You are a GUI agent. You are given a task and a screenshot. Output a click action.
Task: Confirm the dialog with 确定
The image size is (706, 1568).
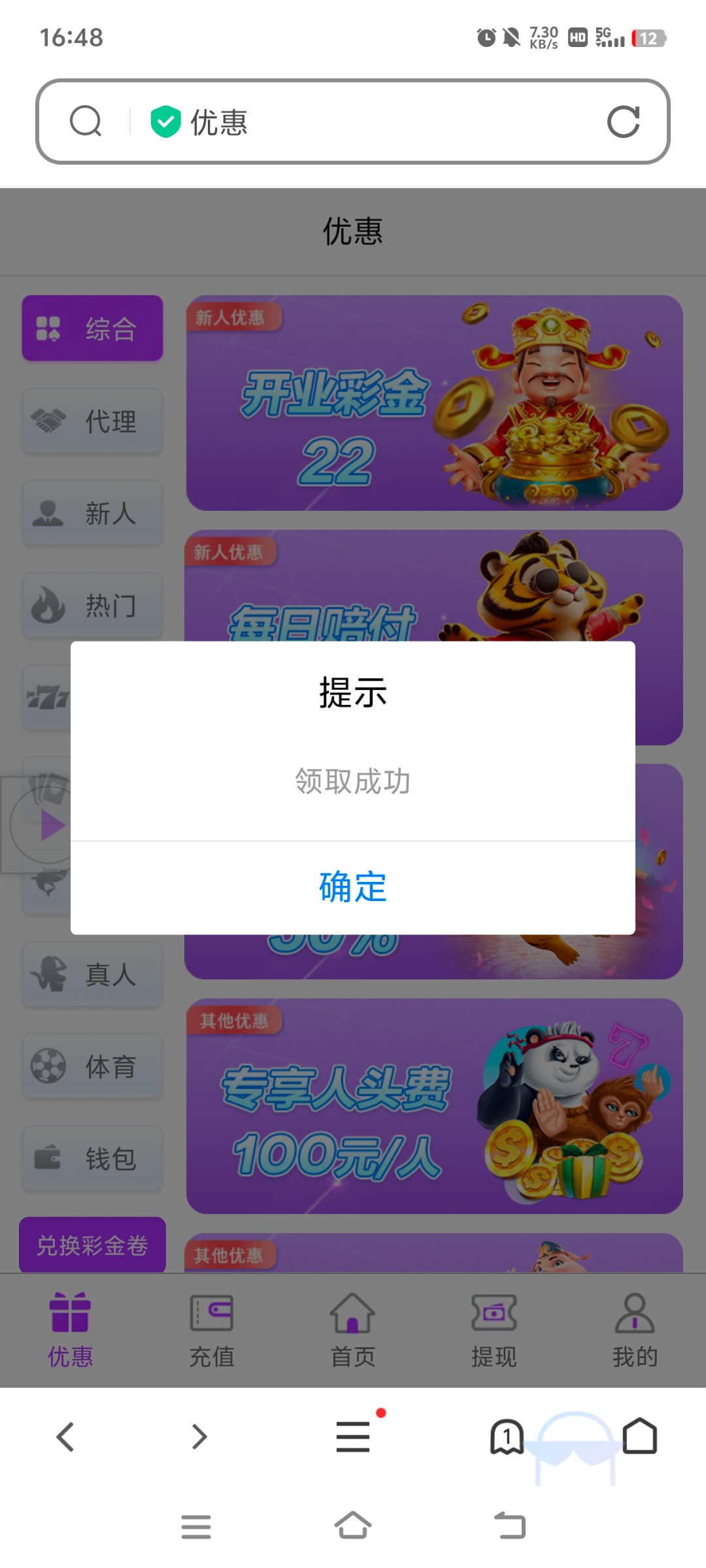tap(353, 887)
